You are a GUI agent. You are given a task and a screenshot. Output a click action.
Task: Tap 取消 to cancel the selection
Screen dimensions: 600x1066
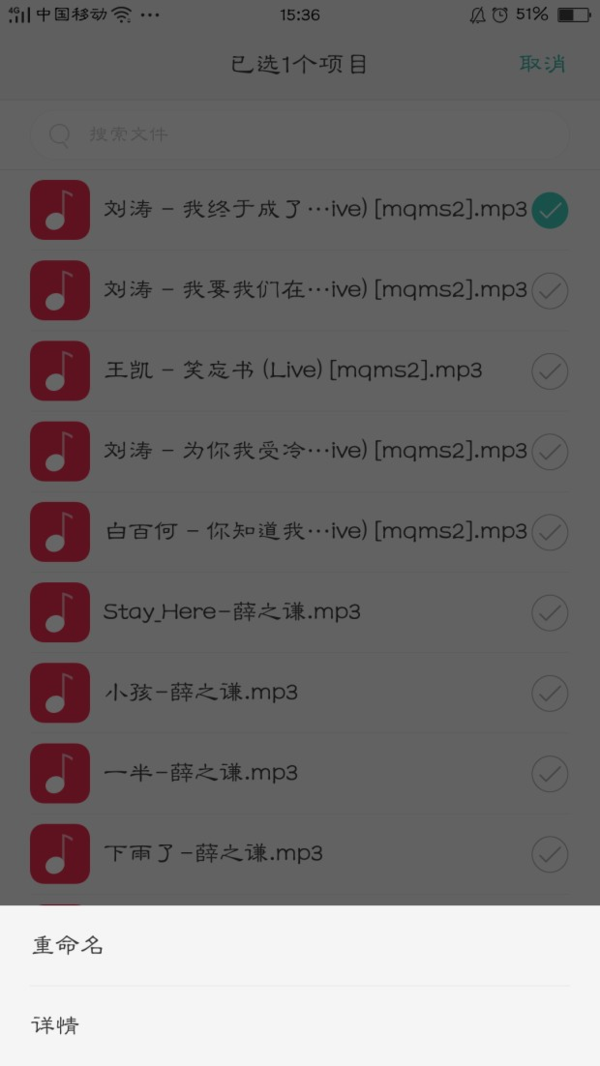pyautogui.click(x=542, y=64)
